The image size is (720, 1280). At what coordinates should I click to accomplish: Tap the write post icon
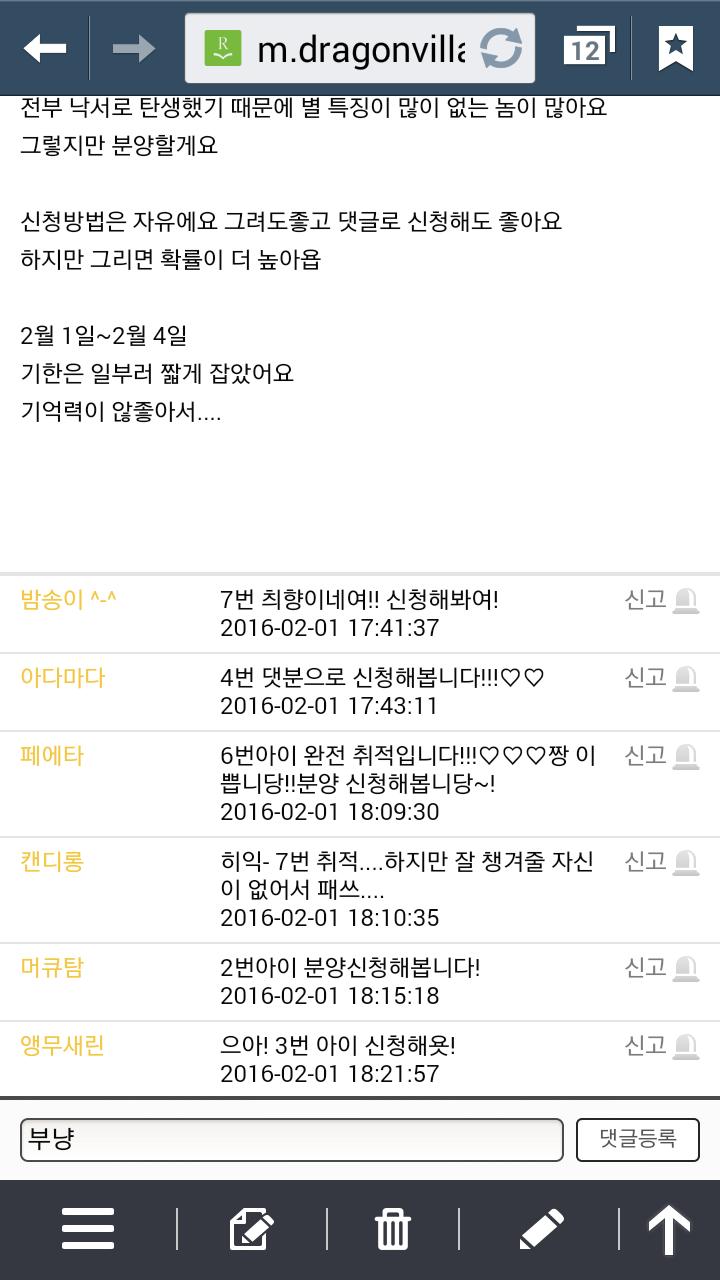[252, 1229]
